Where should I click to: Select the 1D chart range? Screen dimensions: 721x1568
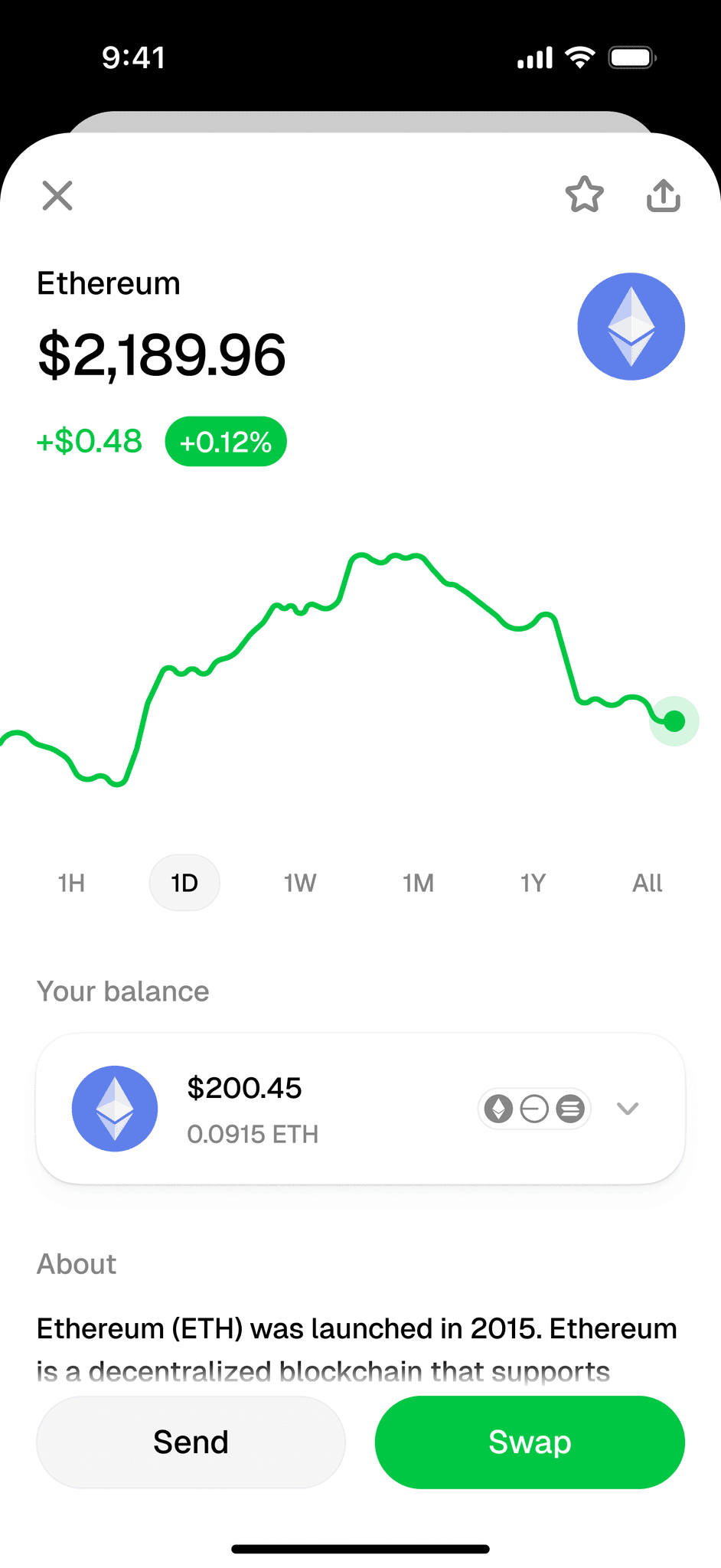(x=184, y=883)
